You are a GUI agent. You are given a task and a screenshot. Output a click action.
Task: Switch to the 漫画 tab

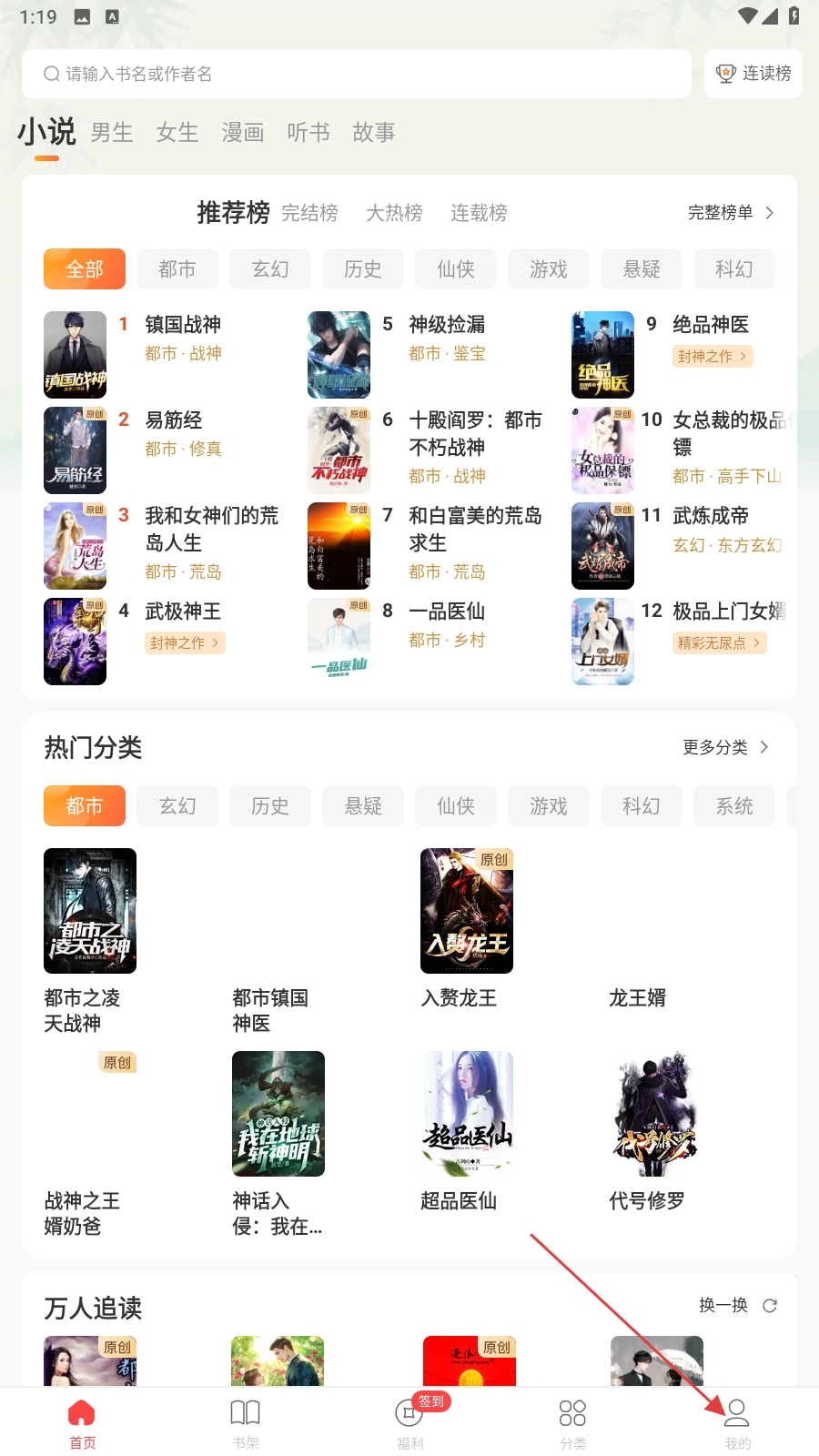pos(243,133)
